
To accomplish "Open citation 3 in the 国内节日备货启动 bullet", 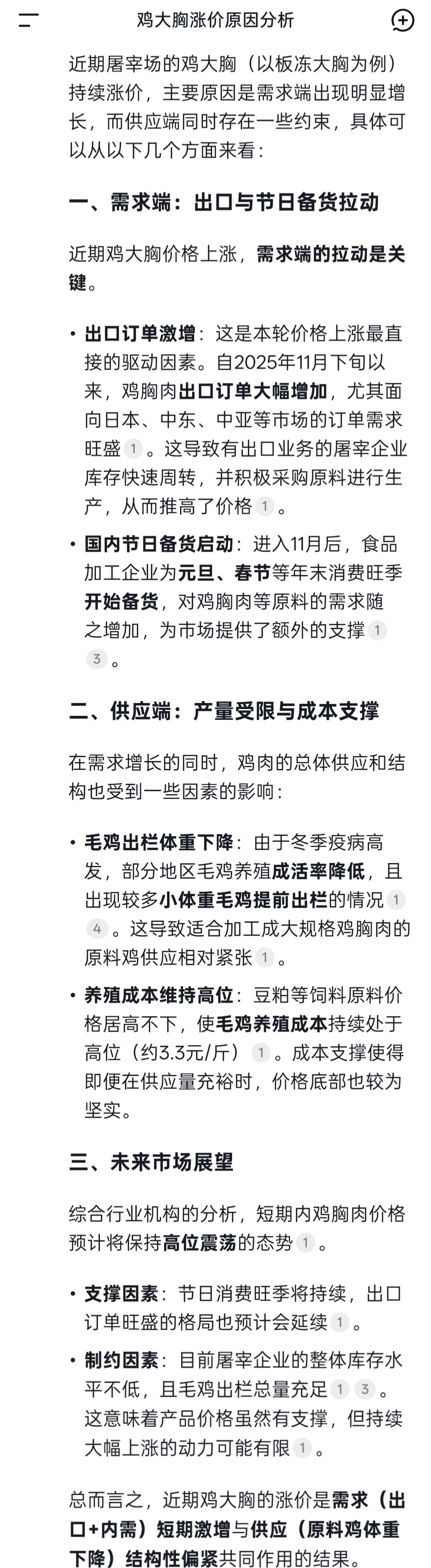I will click(x=97, y=659).
